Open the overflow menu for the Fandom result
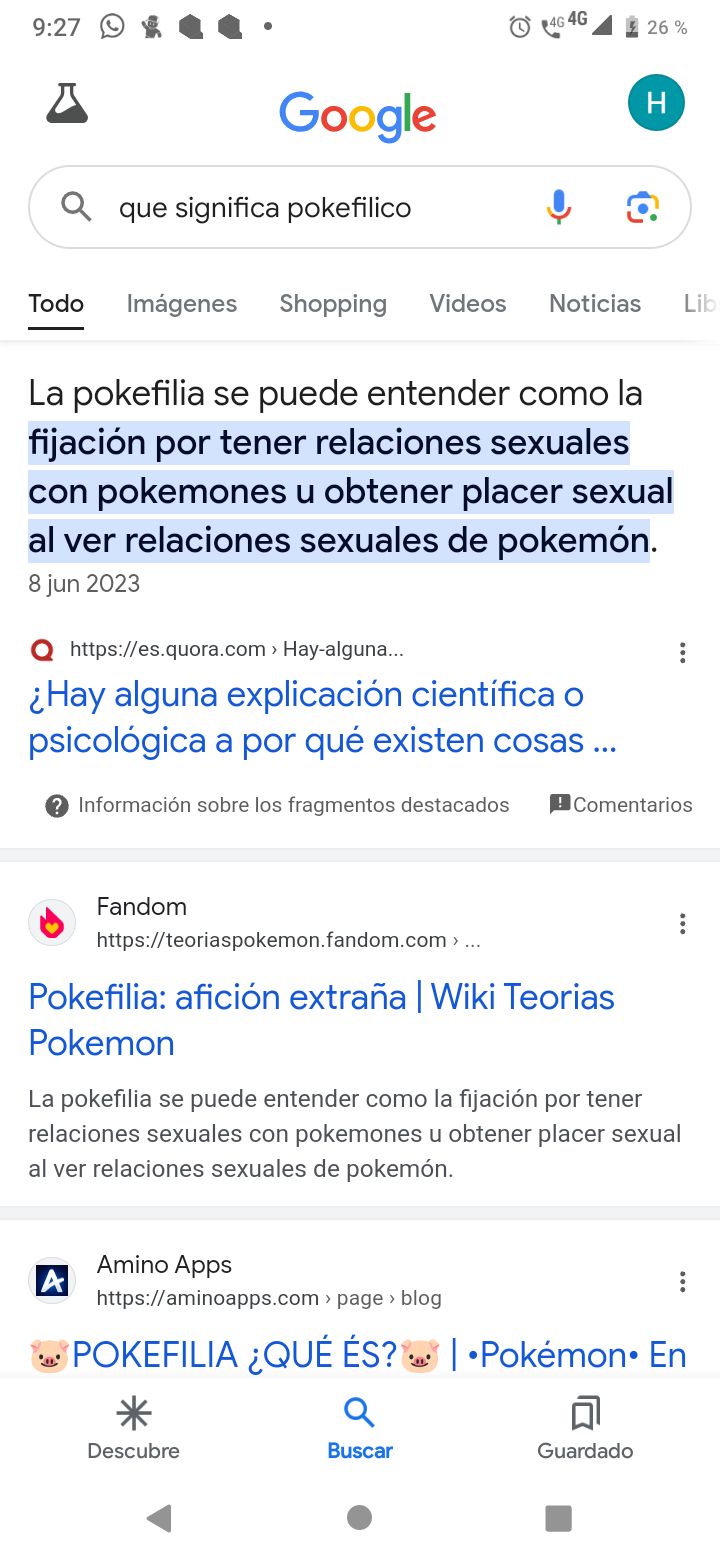 pyautogui.click(x=683, y=924)
